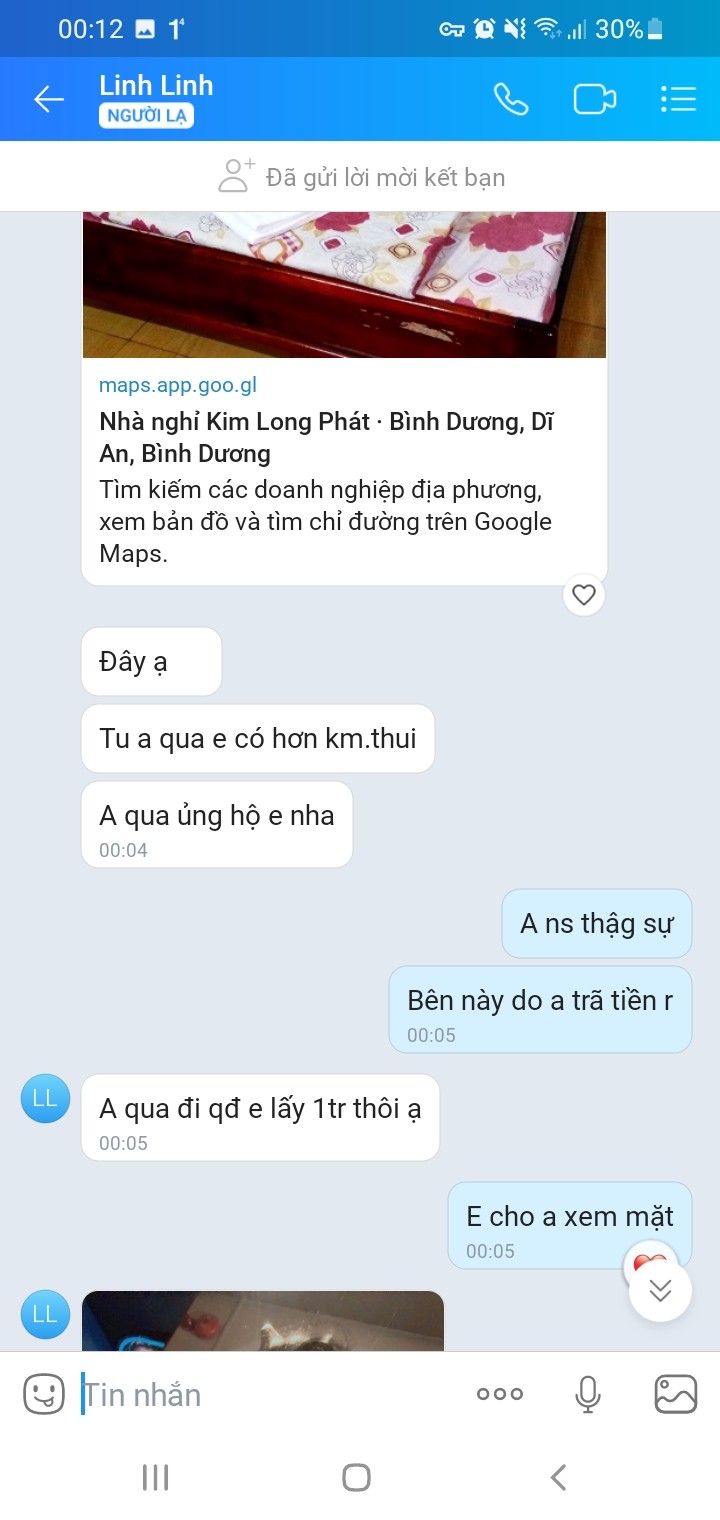Focus the Tin nhắn message field
This screenshot has width=720, height=1520.
click(x=270, y=1394)
